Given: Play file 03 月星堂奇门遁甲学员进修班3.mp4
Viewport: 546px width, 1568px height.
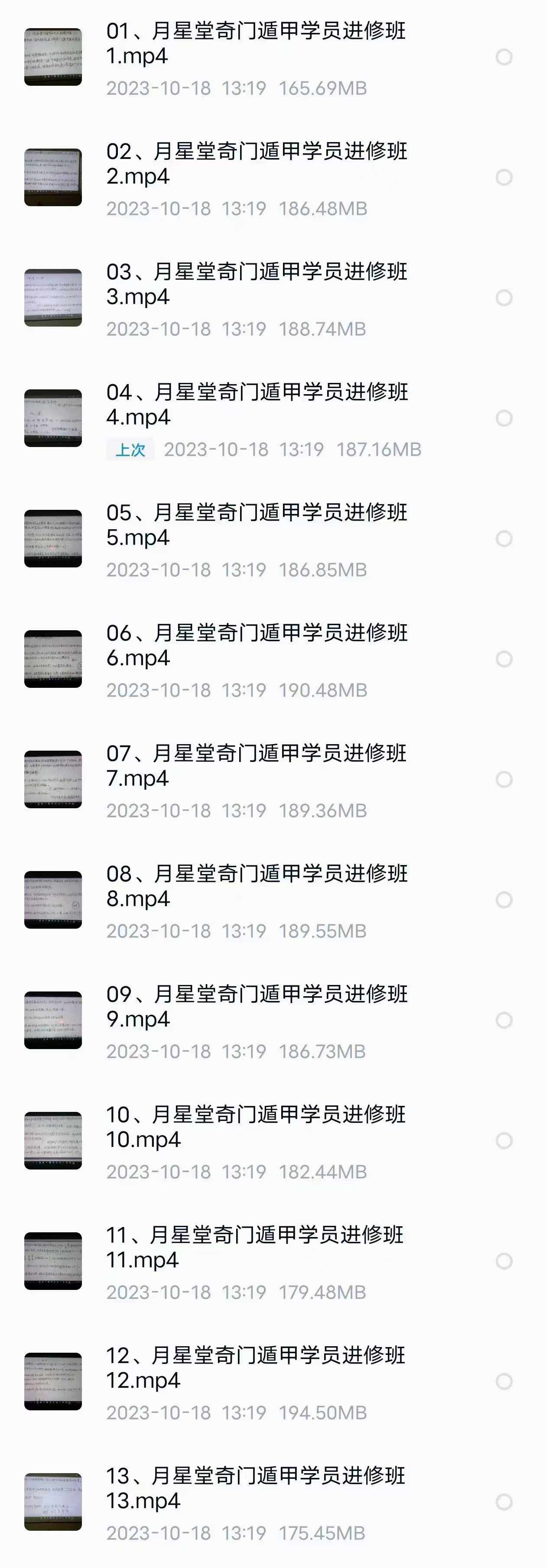Looking at the screenshot, I should tap(256, 284).
